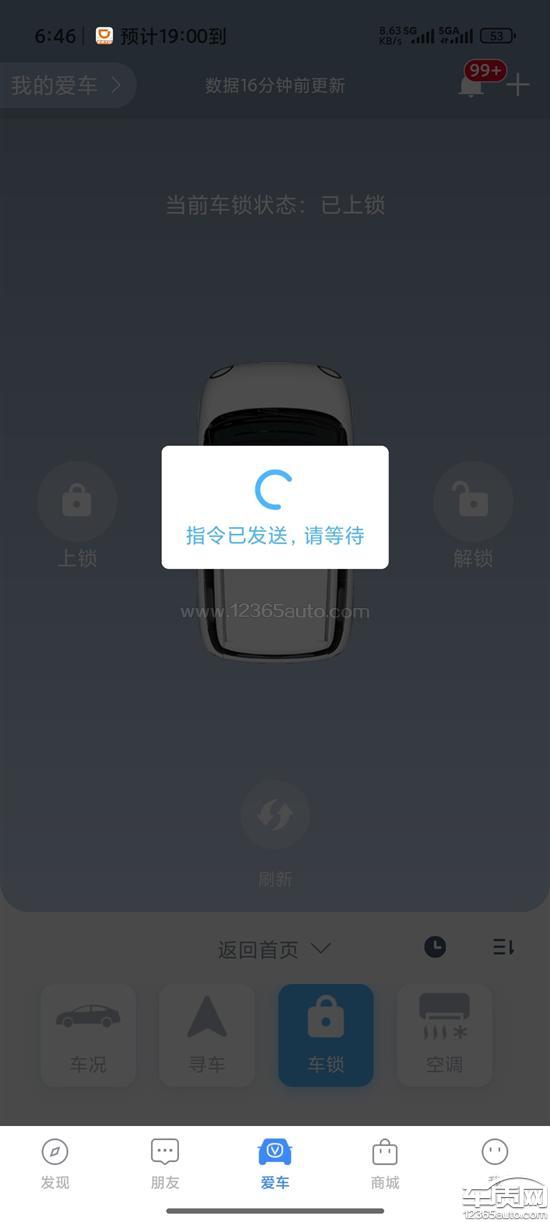Open the notifications bell
This screenshot has height=1222, width=550.
point(471,86)
